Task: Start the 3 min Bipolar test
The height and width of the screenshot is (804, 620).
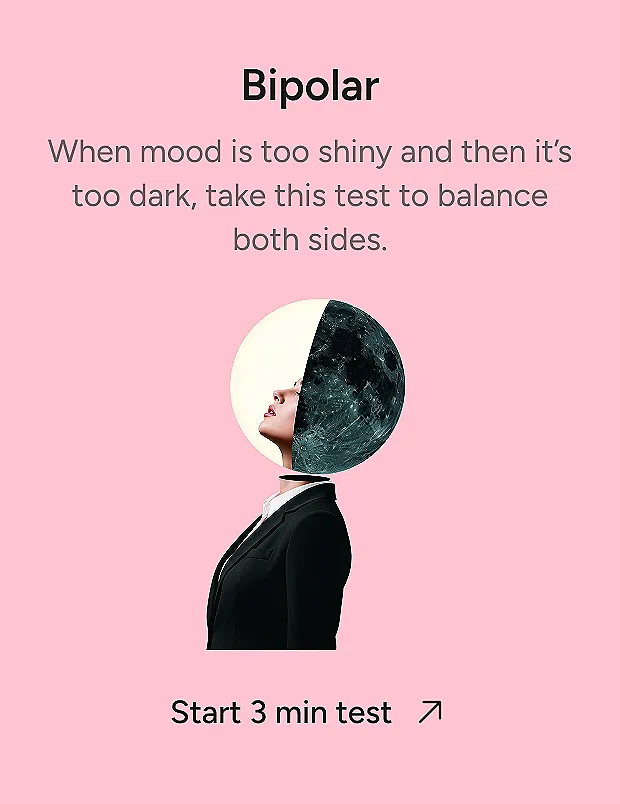Action: tap(305, 713)
